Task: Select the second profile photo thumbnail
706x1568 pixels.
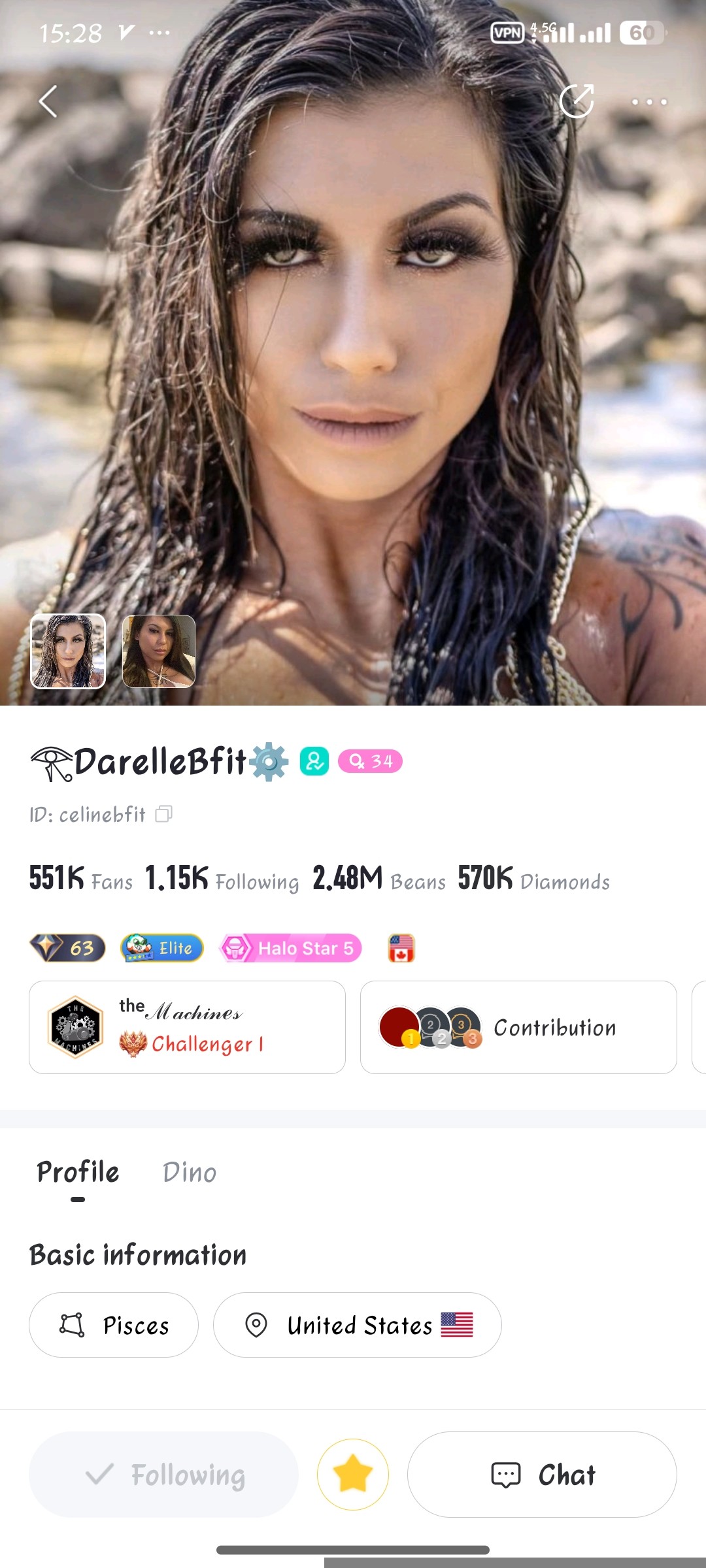Action: (x=159, y=651)
